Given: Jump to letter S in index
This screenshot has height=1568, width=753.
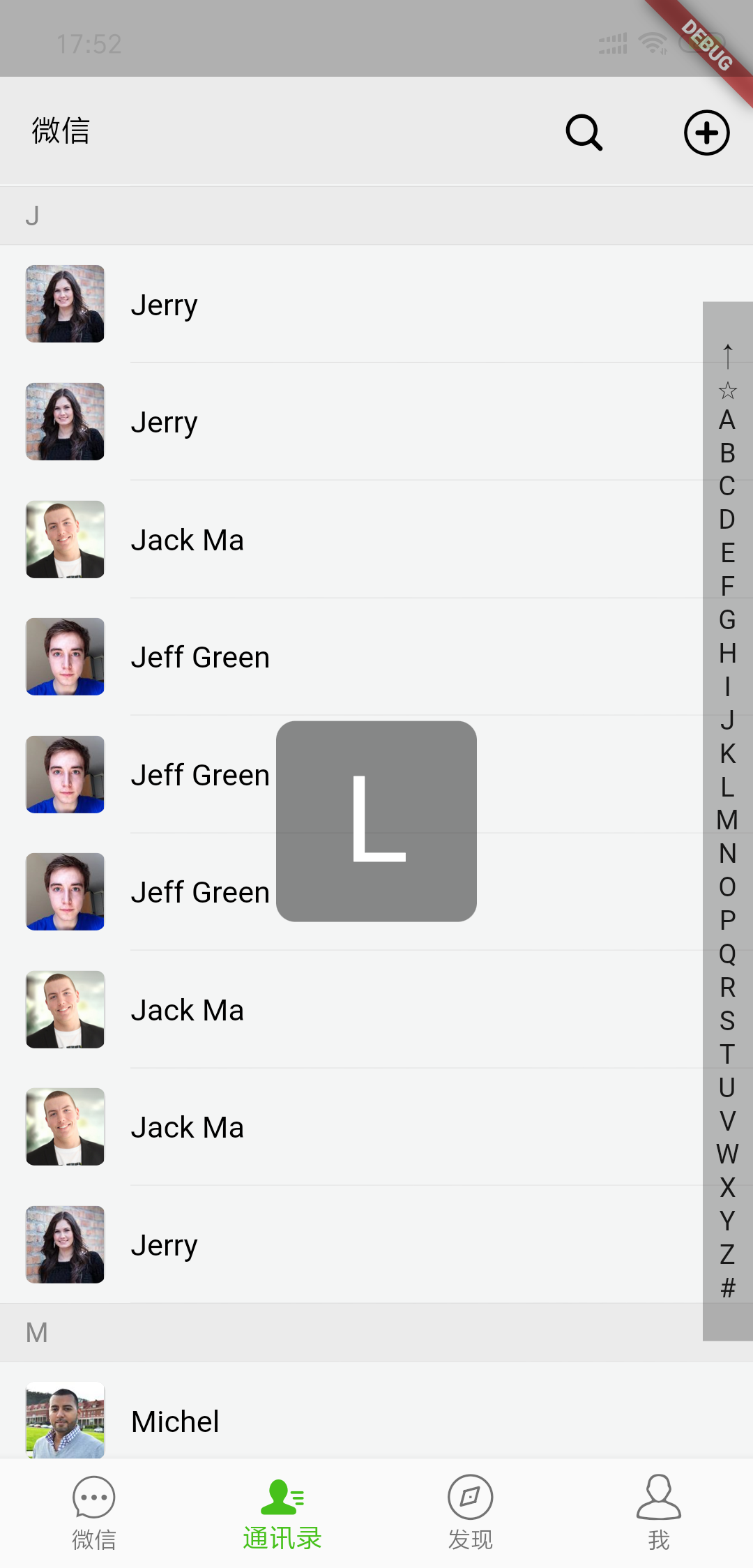Looking at the screenshot, I should point(727,1020).
